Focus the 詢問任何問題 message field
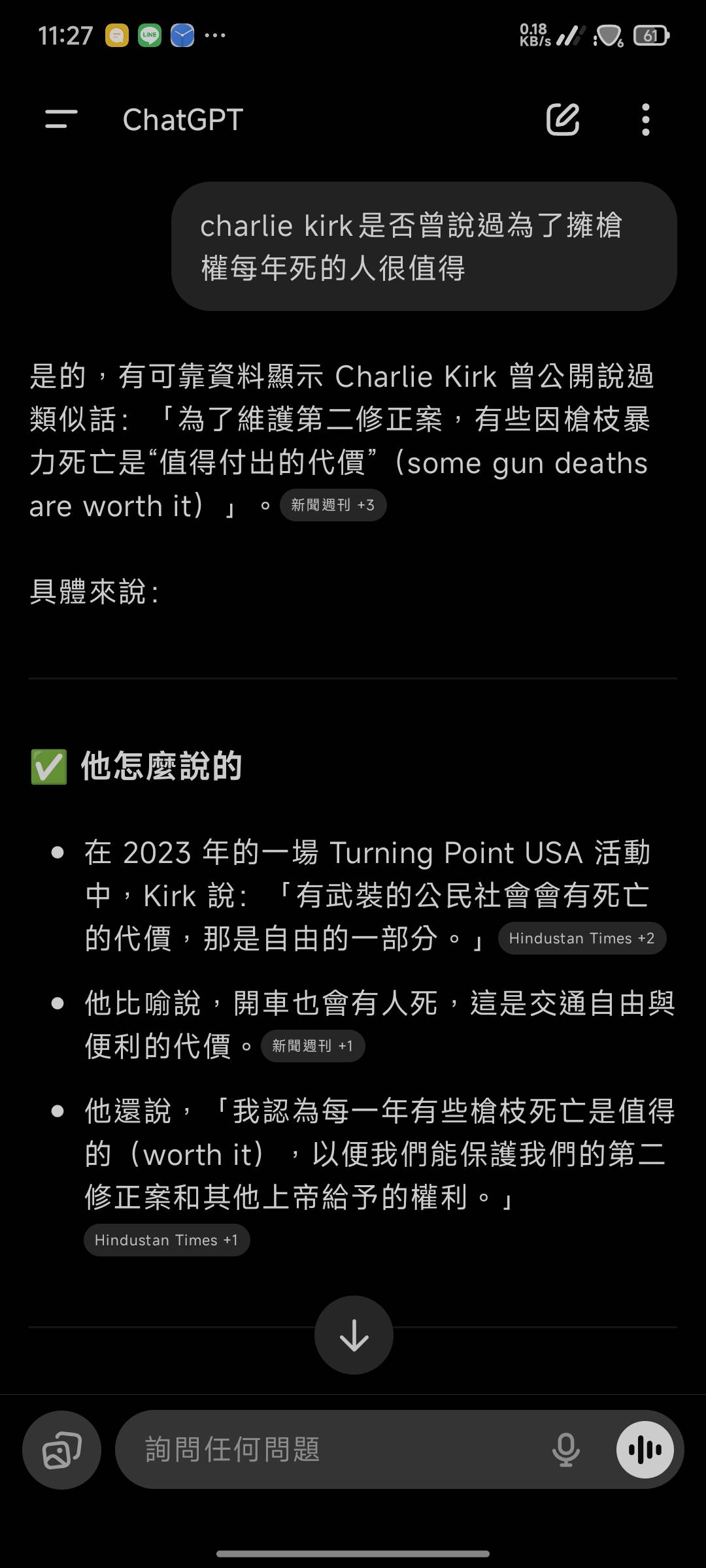Viewport: 706px width, 1568px height. click(x=327, y=1450)
